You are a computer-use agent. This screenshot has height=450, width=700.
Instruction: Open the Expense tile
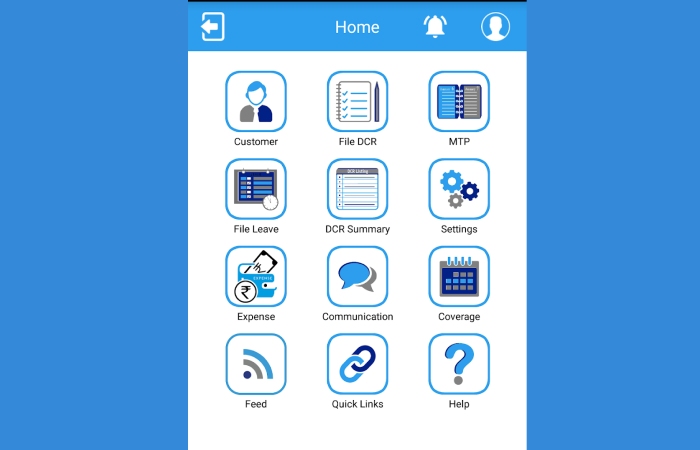(256, 276)
